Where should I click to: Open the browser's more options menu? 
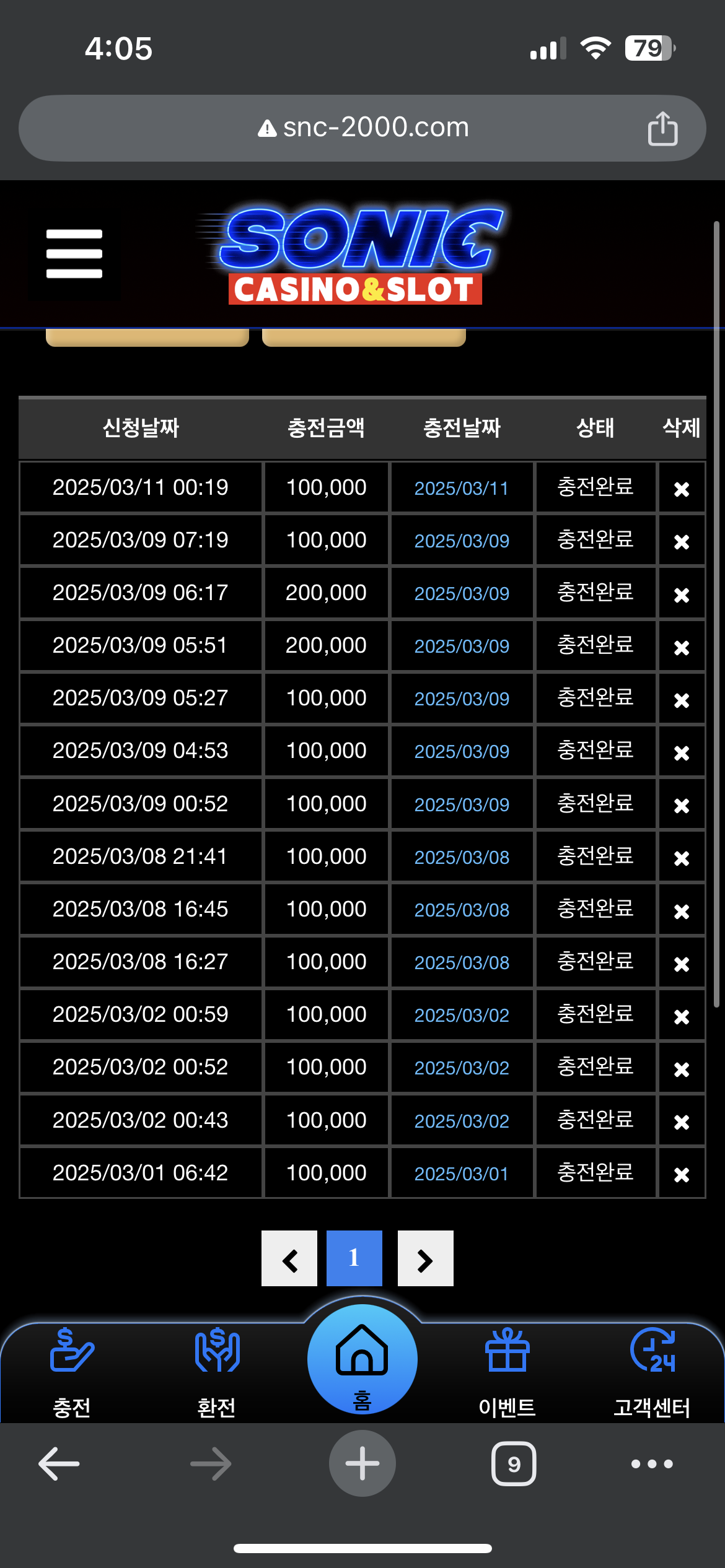coord(652,1464)
